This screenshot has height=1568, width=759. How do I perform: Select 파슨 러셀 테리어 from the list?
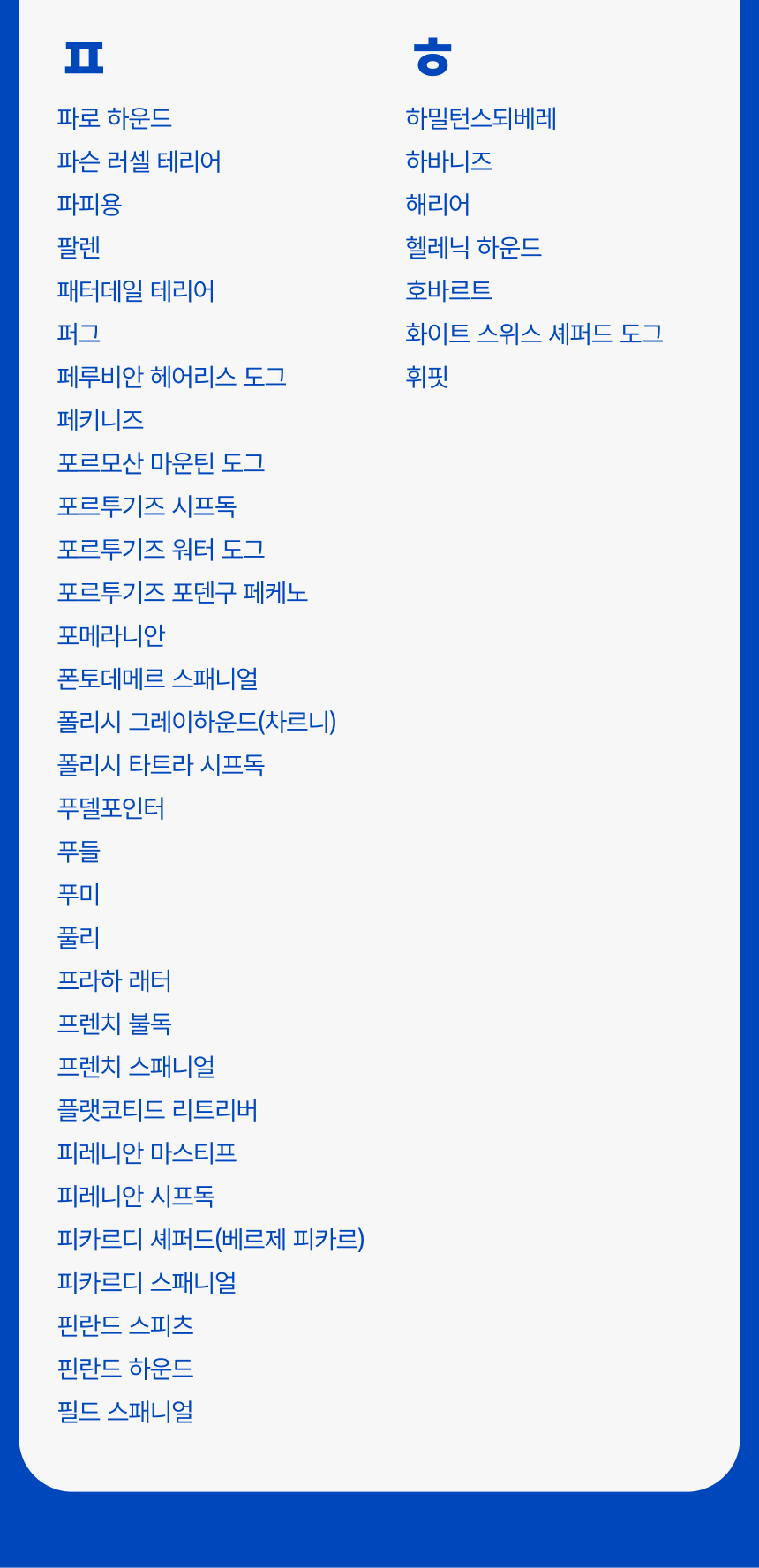click(x=139, y=161)
